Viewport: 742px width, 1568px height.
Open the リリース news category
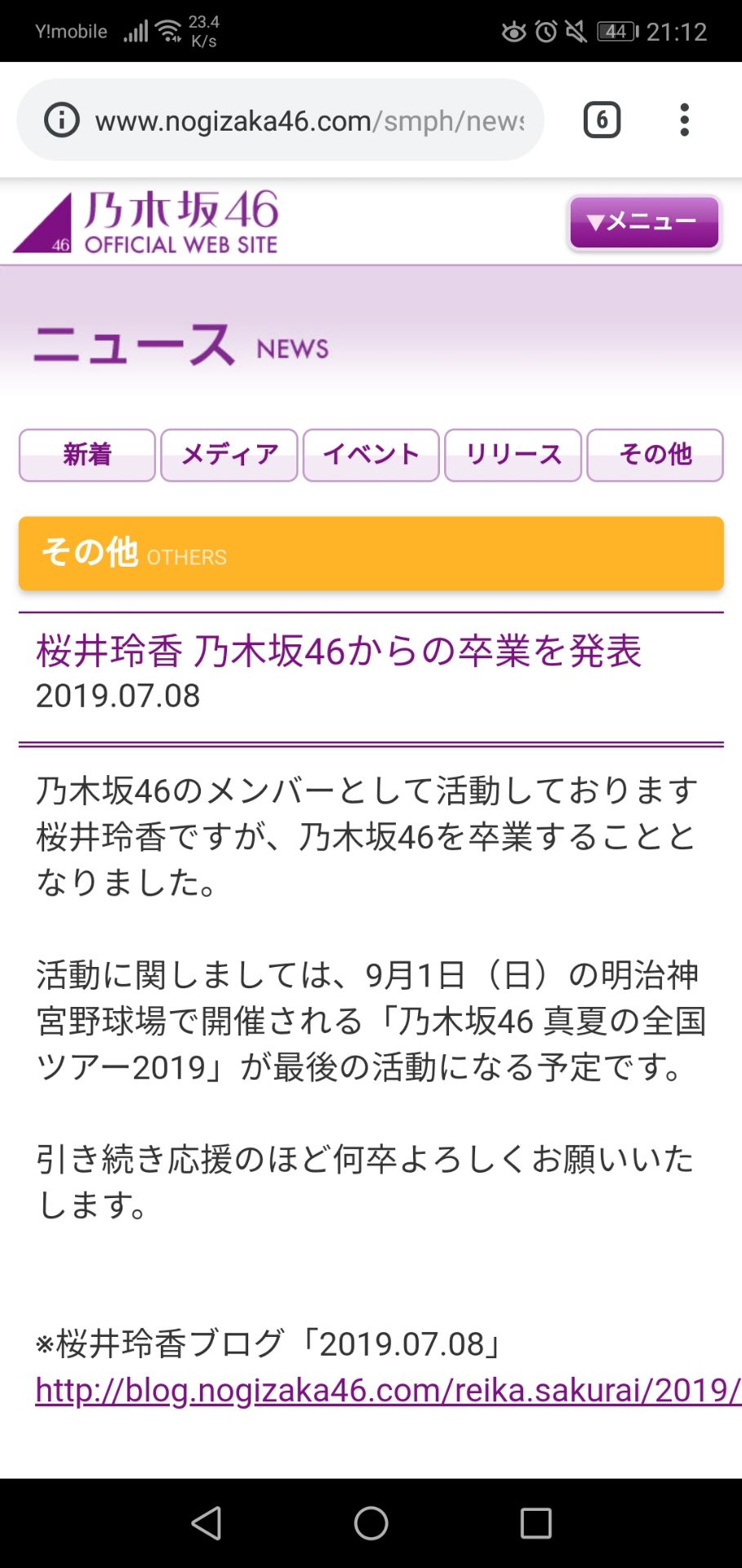(513, 455)
